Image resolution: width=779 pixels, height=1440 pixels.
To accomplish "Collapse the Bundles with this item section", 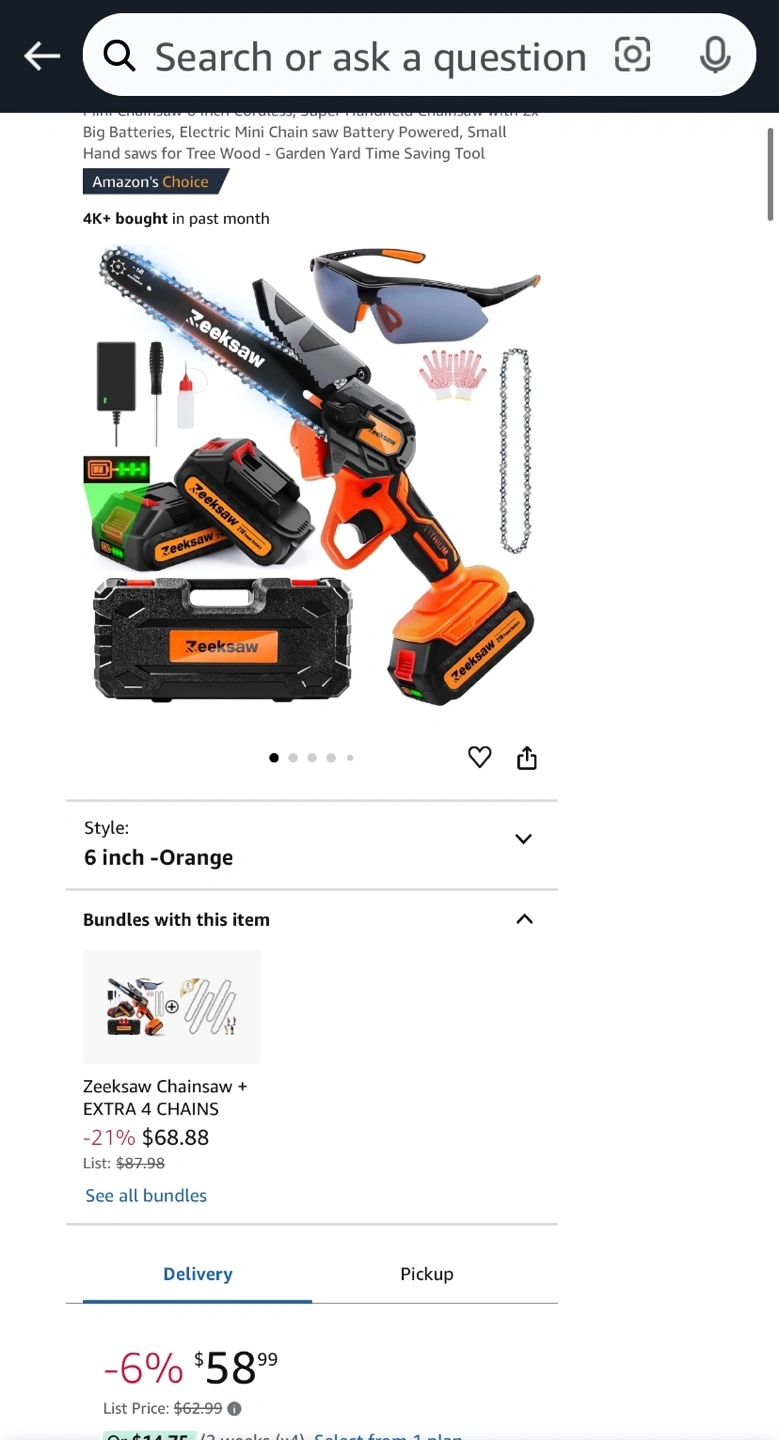I will coord(524,919).
